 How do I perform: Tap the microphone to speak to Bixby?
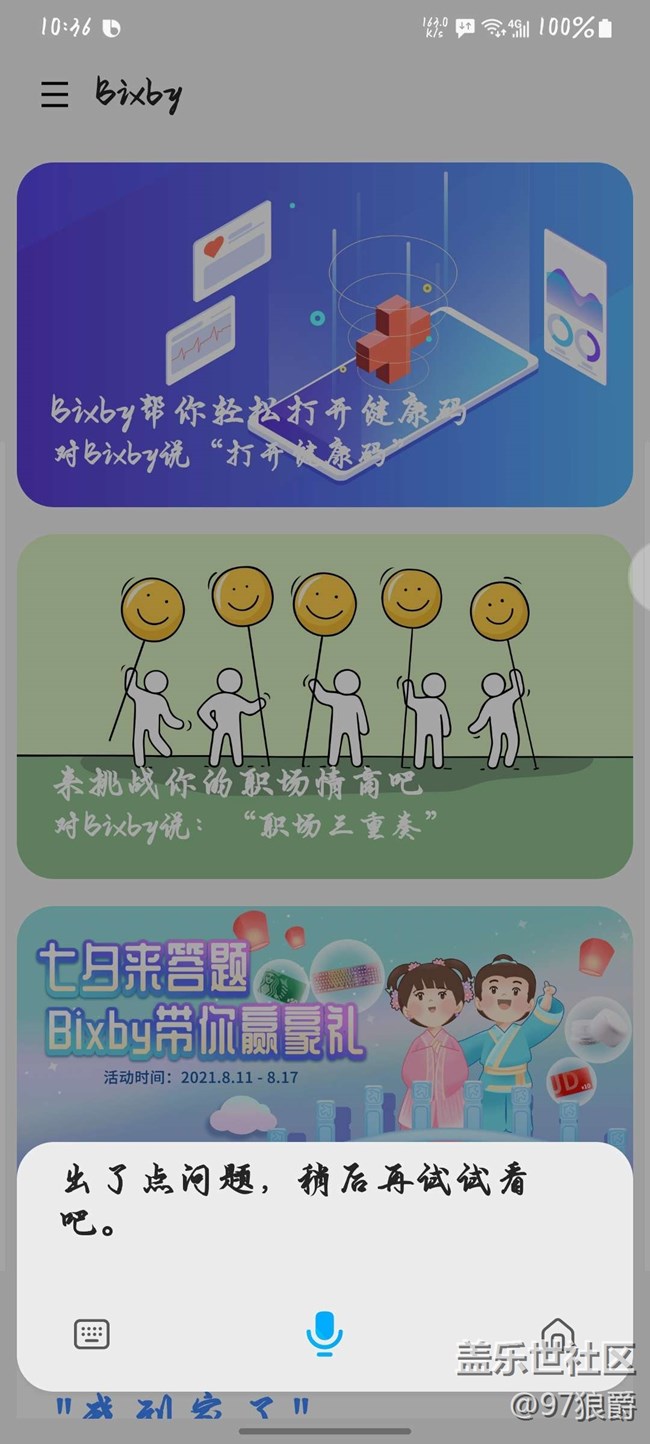click(324, 1333)
